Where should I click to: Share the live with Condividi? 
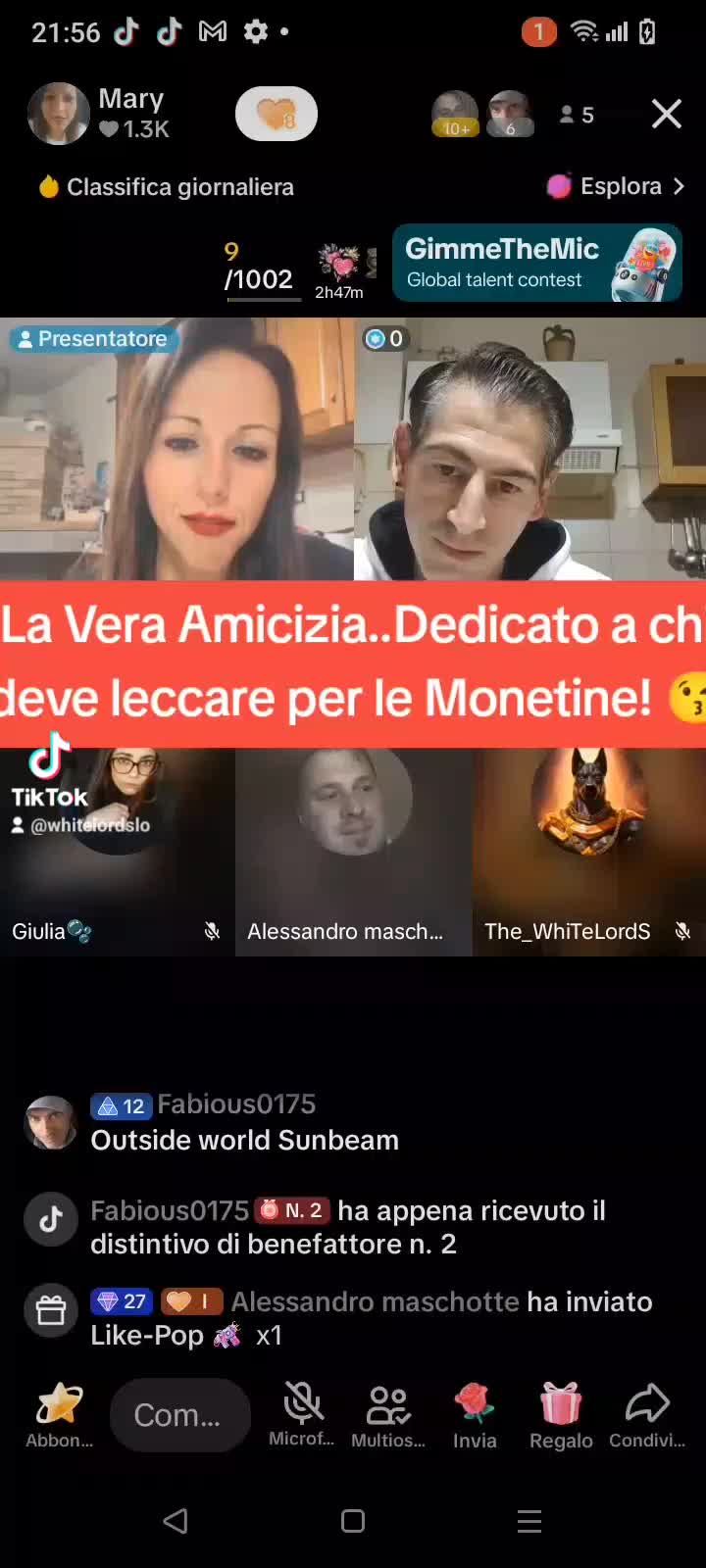647,1416
